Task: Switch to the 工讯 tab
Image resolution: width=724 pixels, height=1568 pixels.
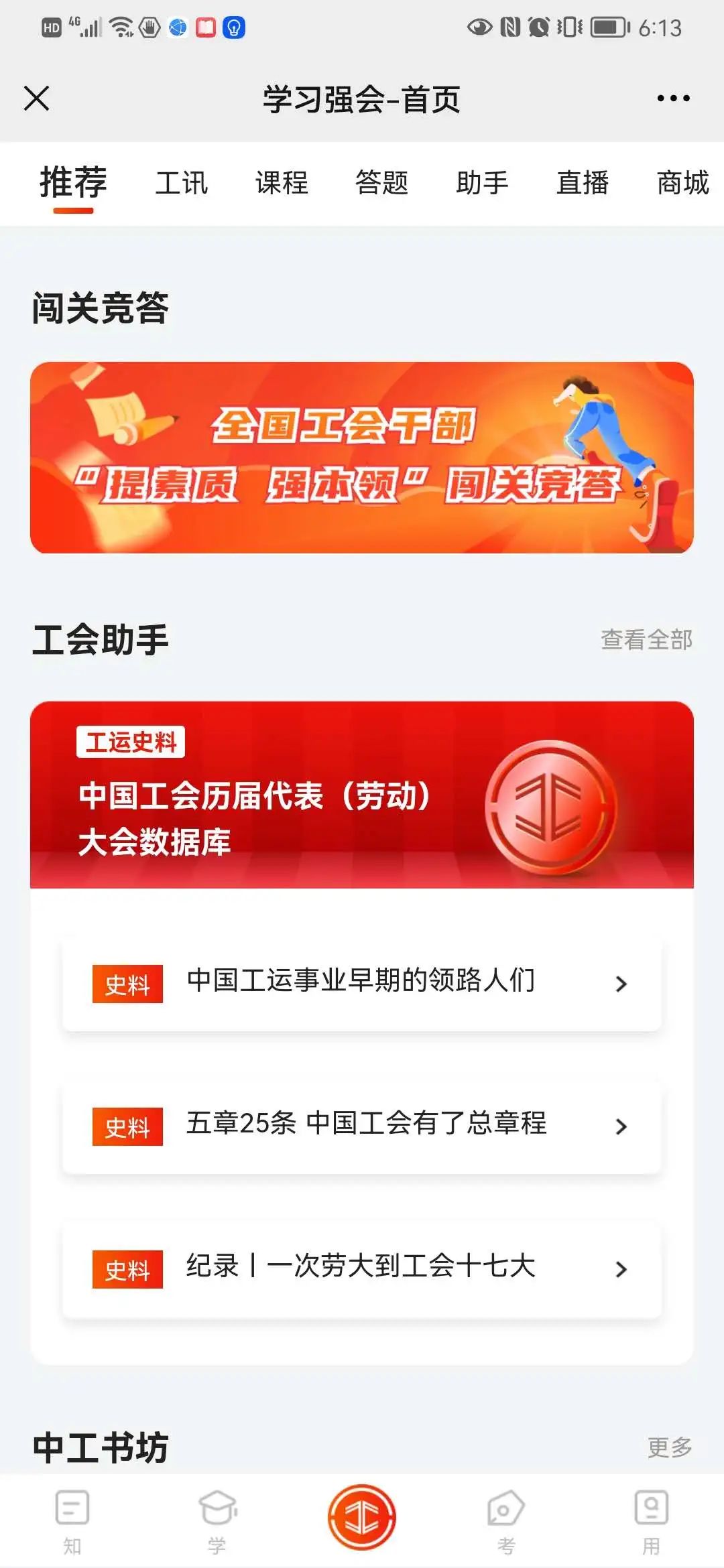Action: pyautogui.click(x=181, y=183)
